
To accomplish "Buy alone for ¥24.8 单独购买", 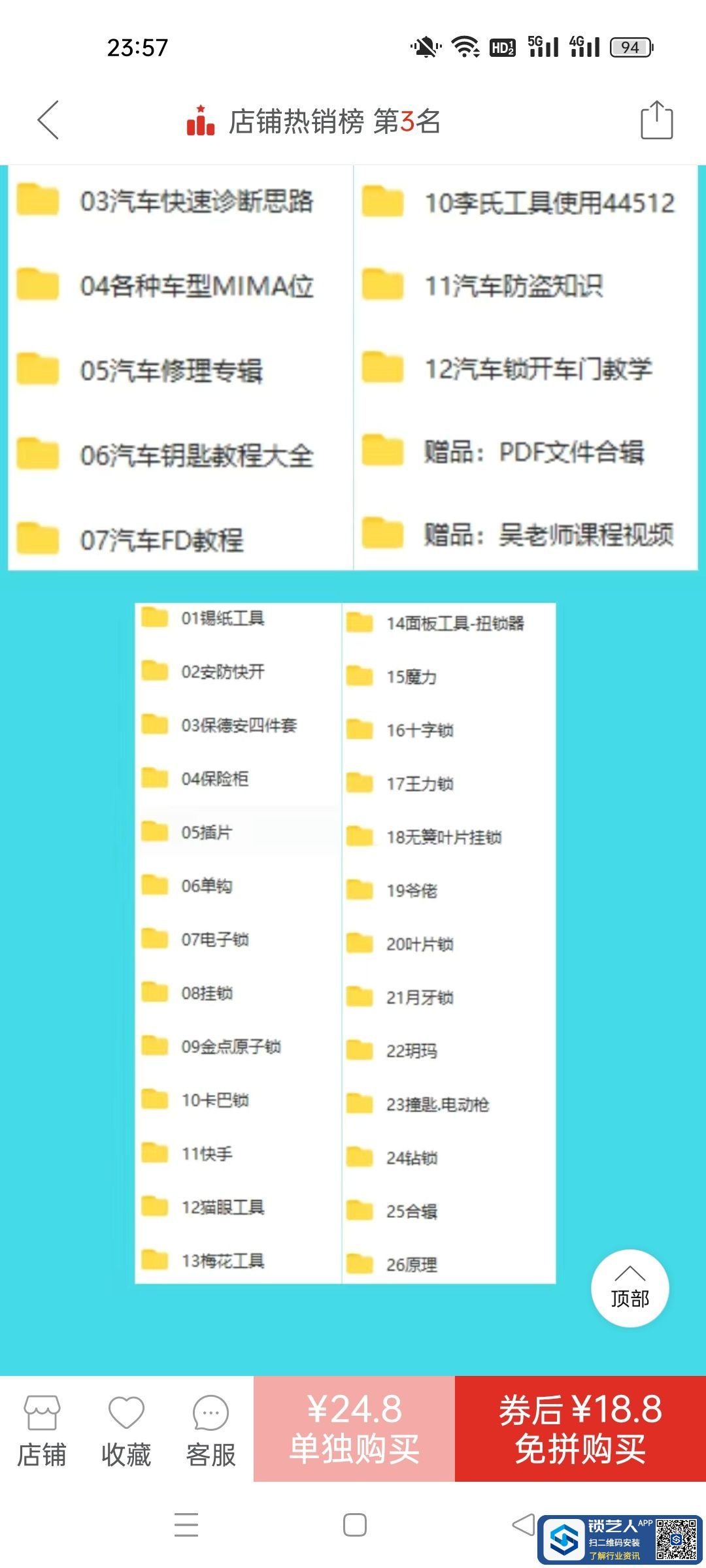I will tap(354, 1428).
